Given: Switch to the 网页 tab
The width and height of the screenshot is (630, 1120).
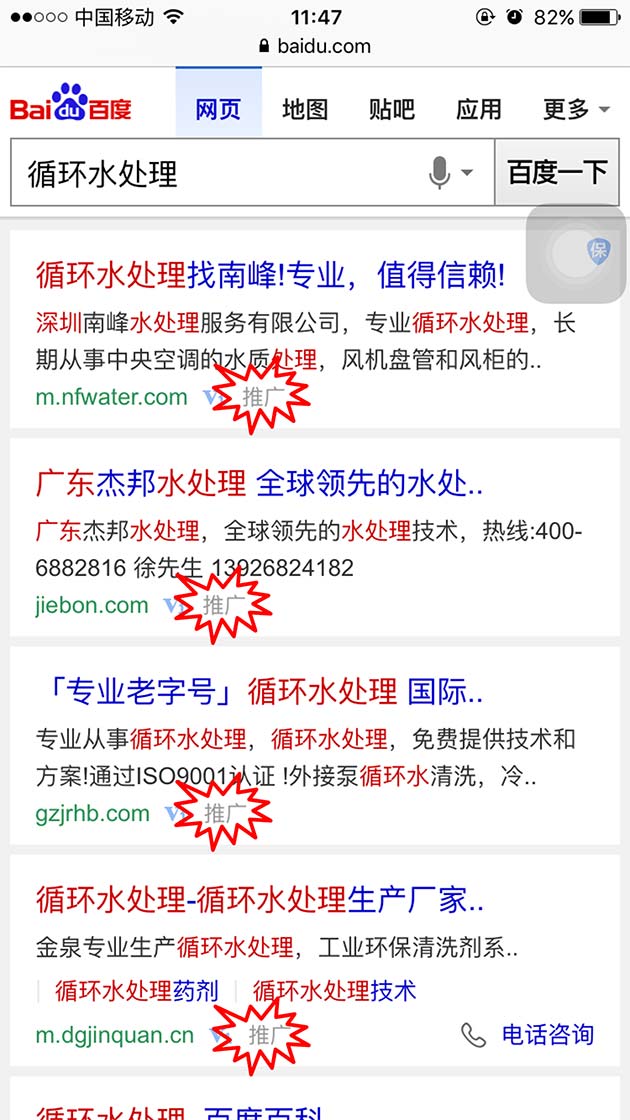Looking at the screenshot, I should (218, 109).
